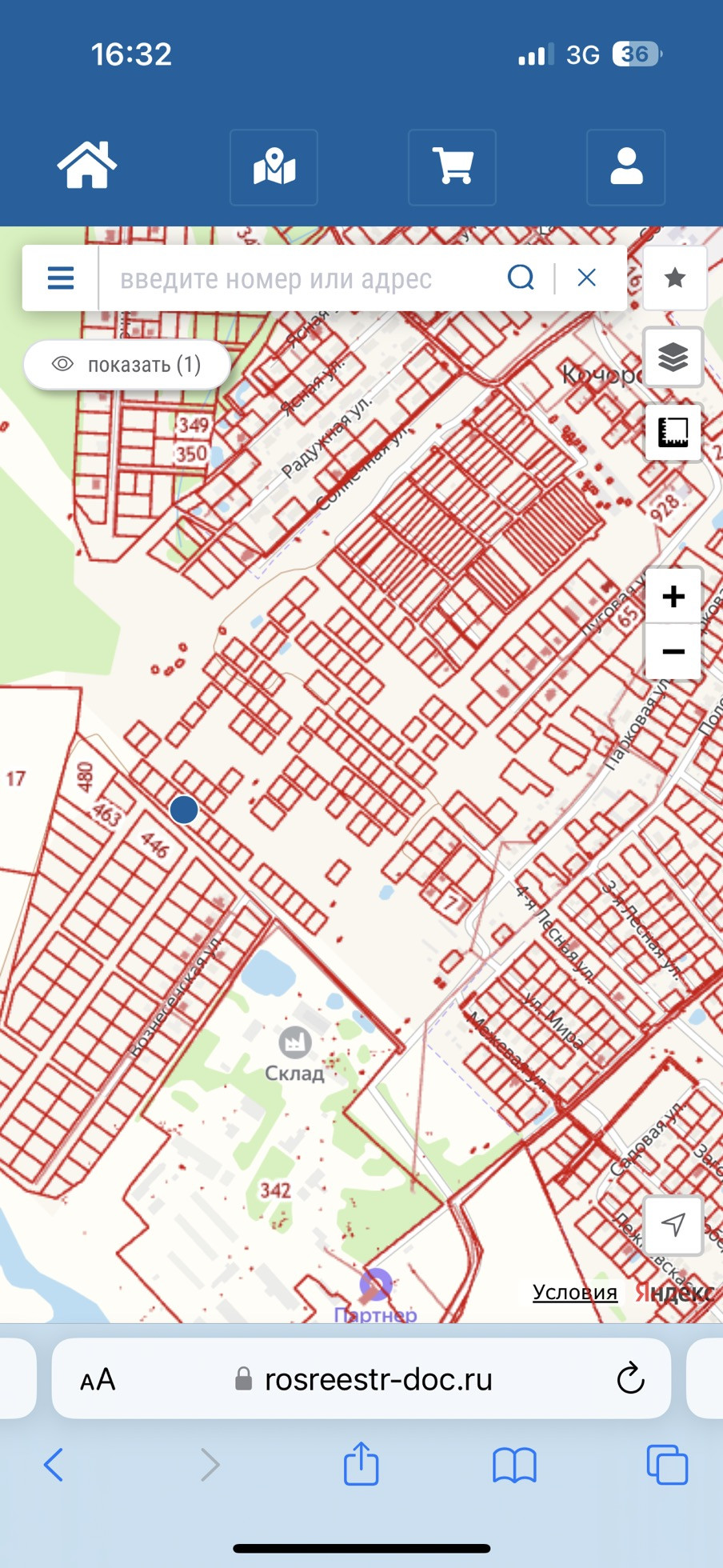Screen dimensions: 723x1568
Task: Show open Safari tabs
Action: (x=667, y=1465)
